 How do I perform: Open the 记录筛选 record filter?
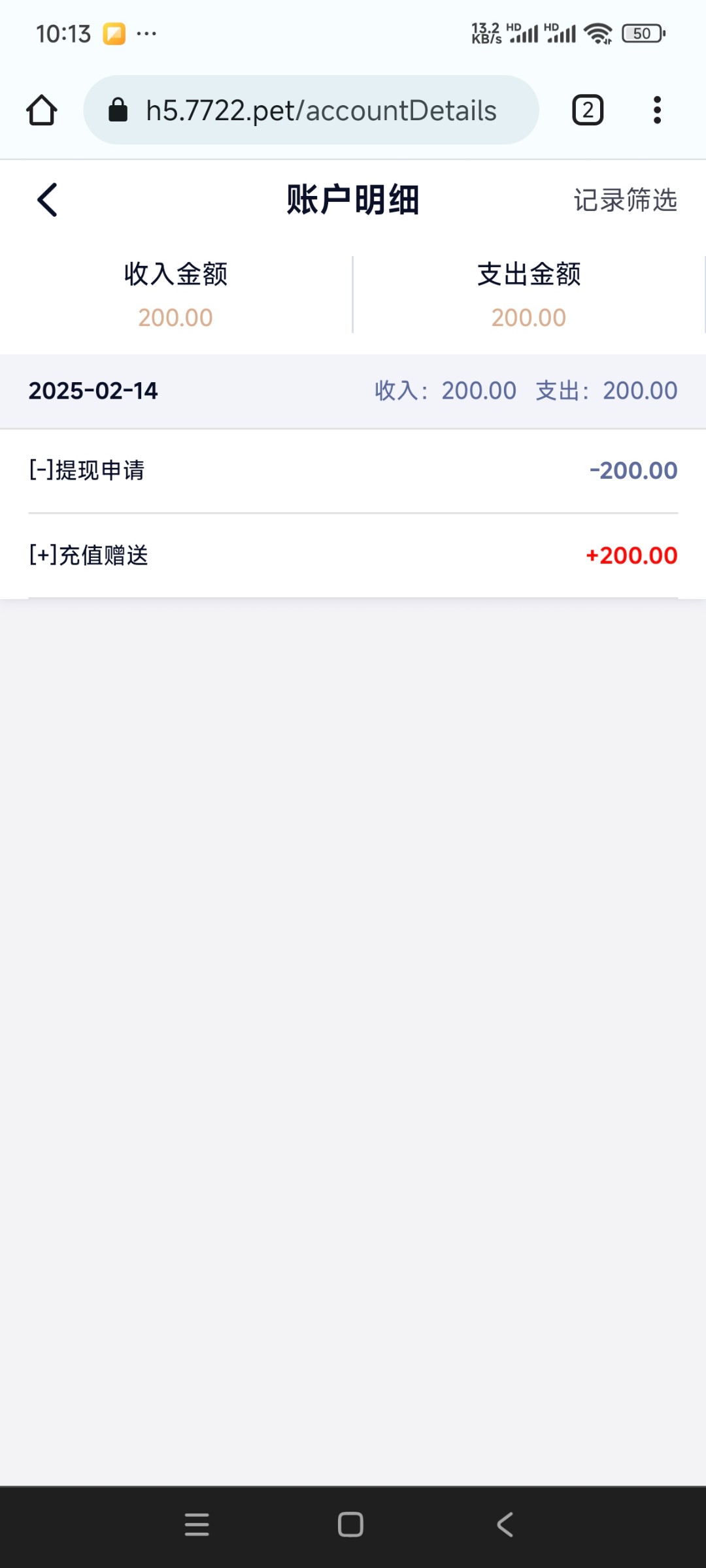[625, 200]
